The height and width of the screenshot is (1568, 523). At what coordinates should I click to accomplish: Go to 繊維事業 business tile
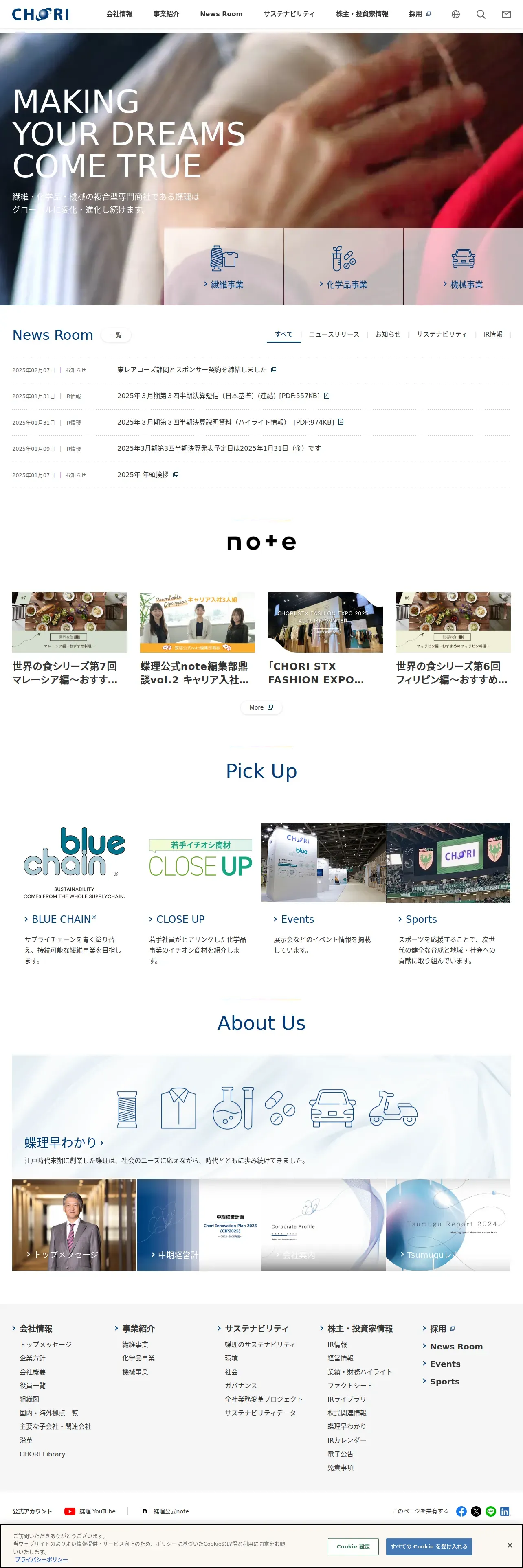click(x=224, y=267)
